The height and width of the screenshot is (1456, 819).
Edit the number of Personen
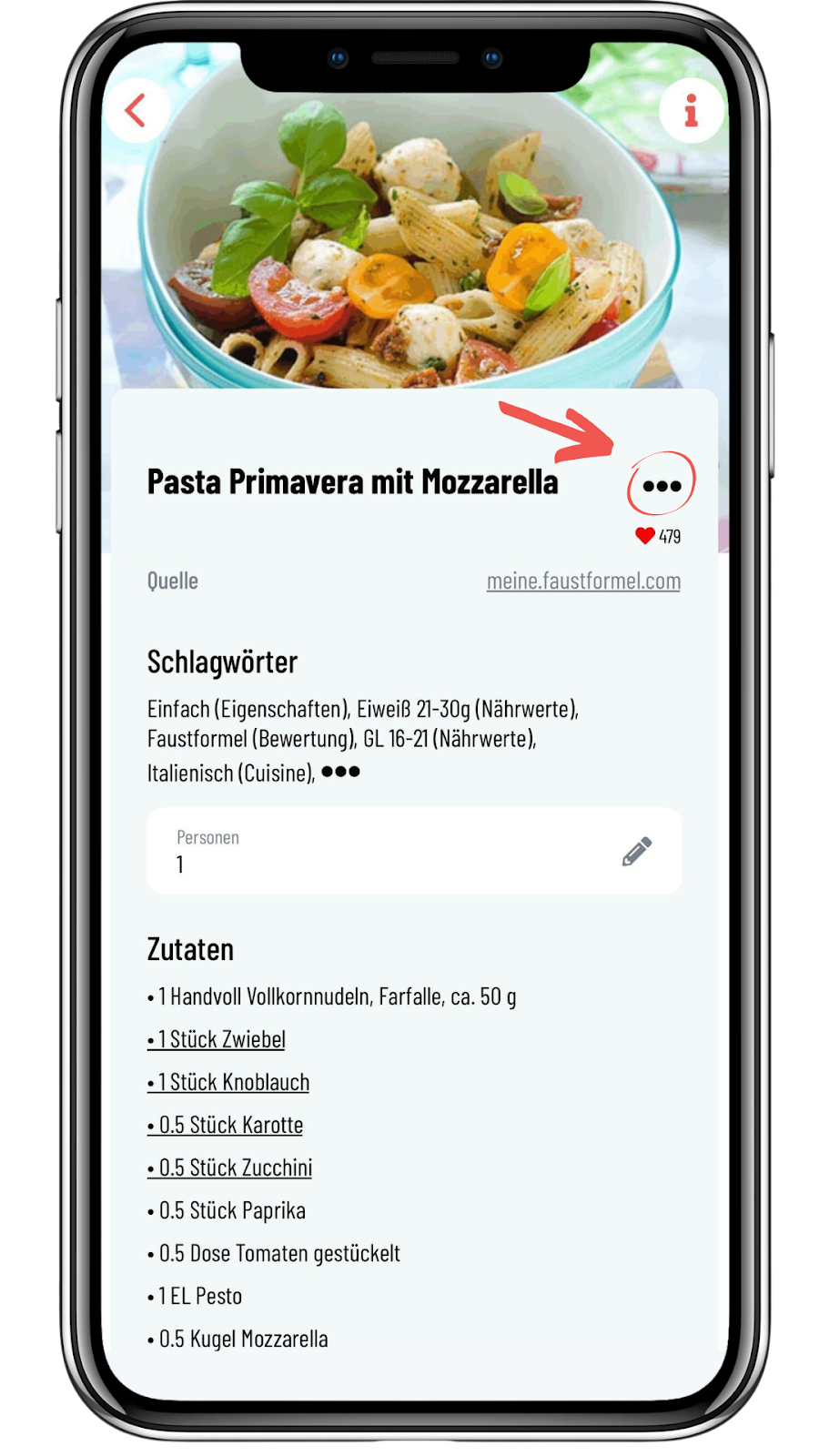(x=636, y=851)
